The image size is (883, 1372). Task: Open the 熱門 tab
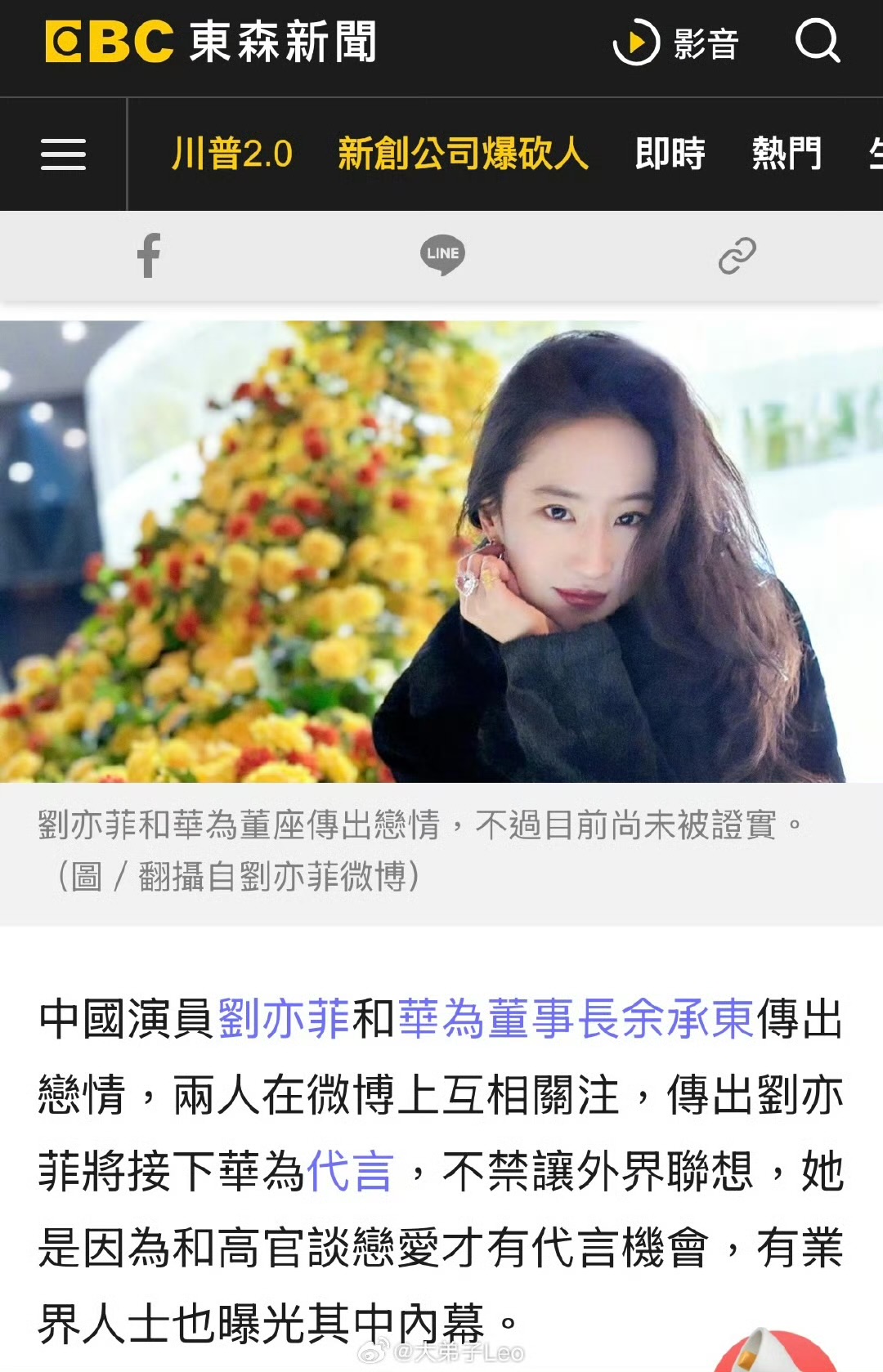(x=786, y=154)
